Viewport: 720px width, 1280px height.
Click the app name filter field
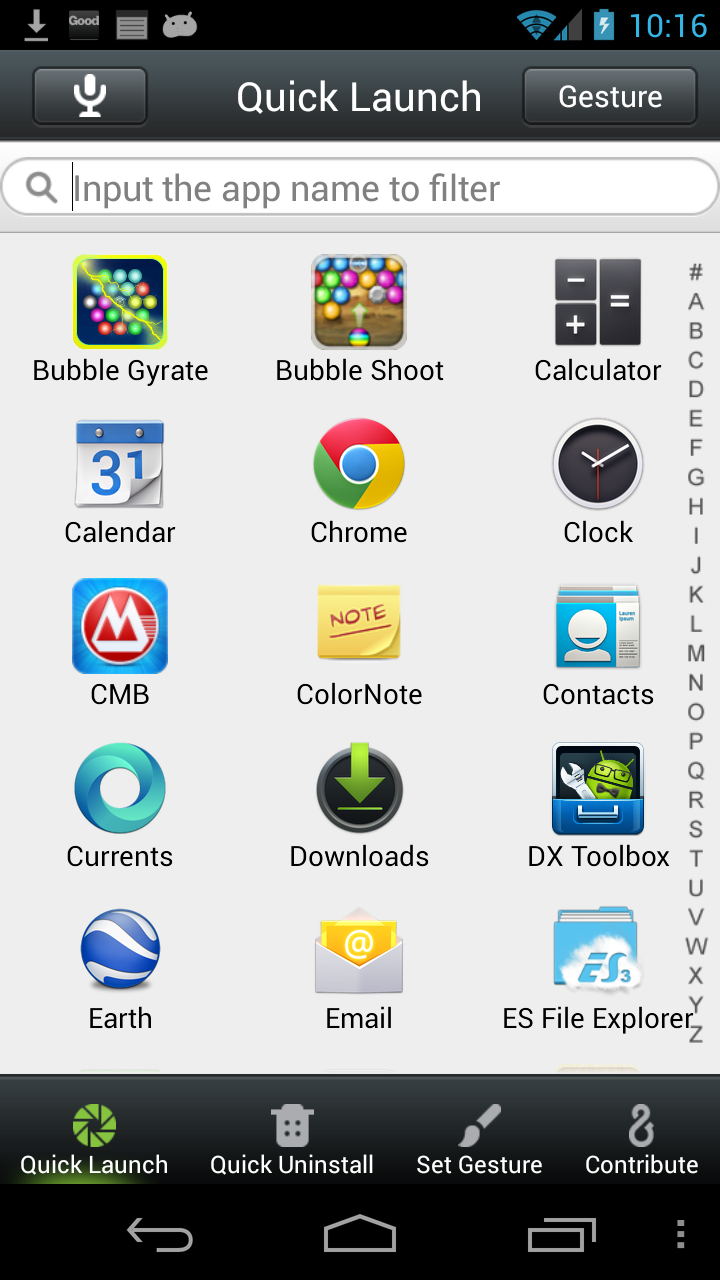[x=360, y=186]
